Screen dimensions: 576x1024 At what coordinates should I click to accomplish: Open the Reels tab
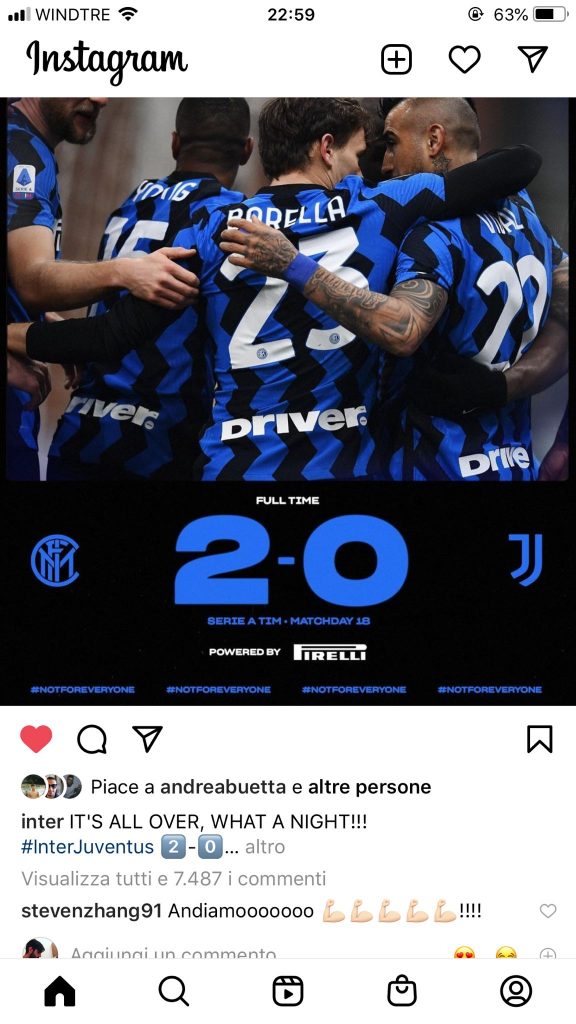coord(288,992)
